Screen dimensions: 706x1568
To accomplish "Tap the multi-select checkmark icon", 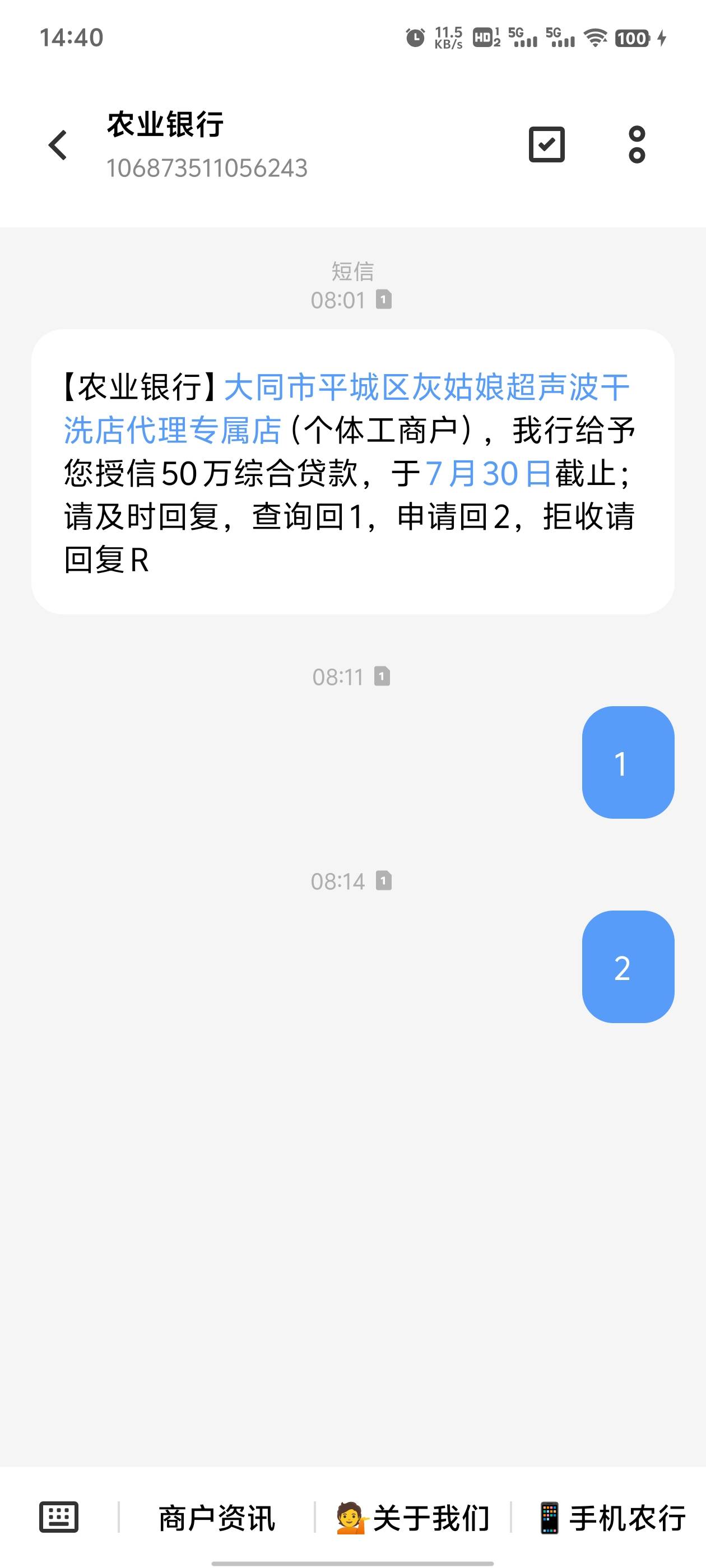I will (x=546, y=145).
